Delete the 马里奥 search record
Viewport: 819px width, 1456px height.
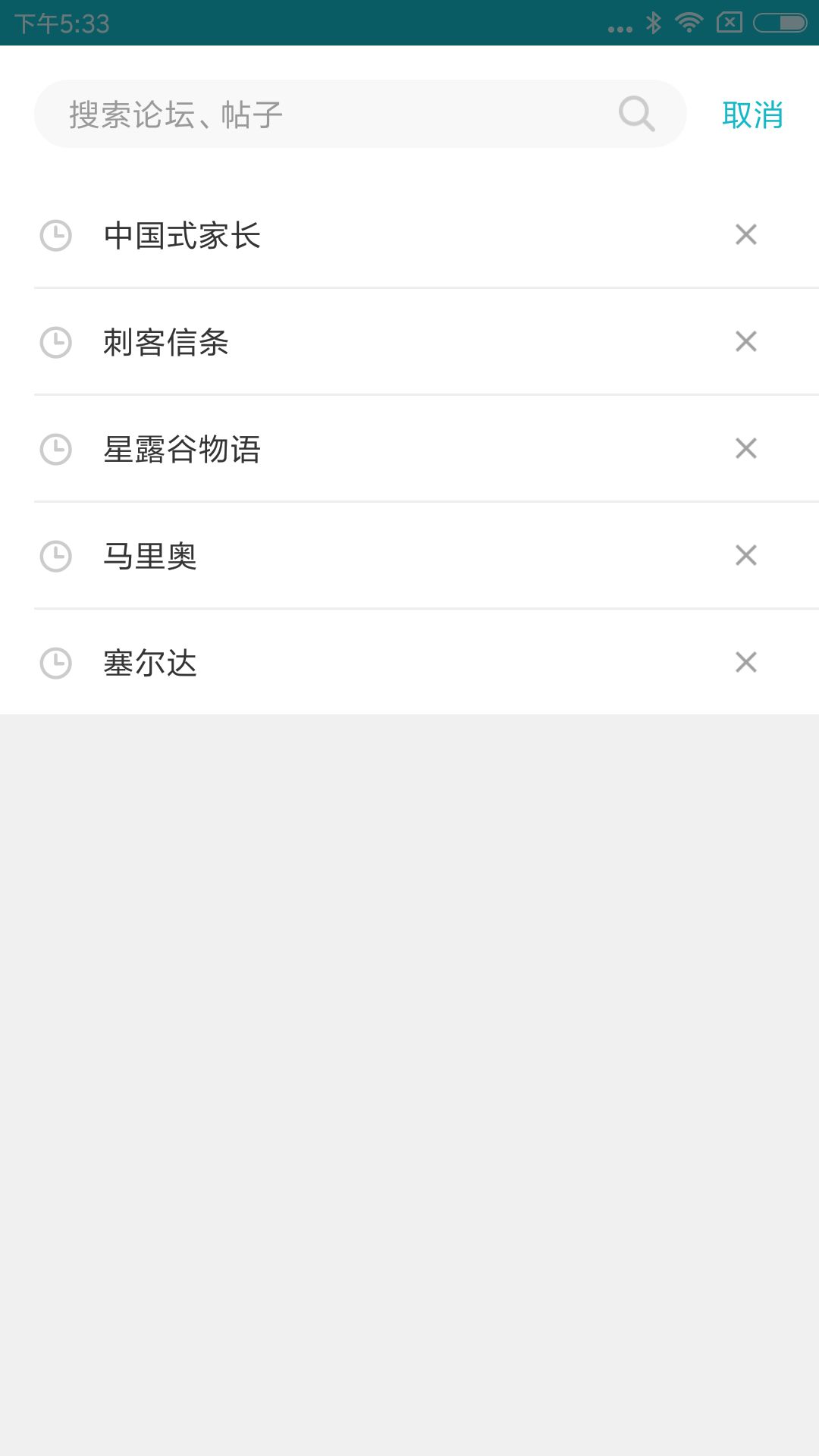[746, 556]
